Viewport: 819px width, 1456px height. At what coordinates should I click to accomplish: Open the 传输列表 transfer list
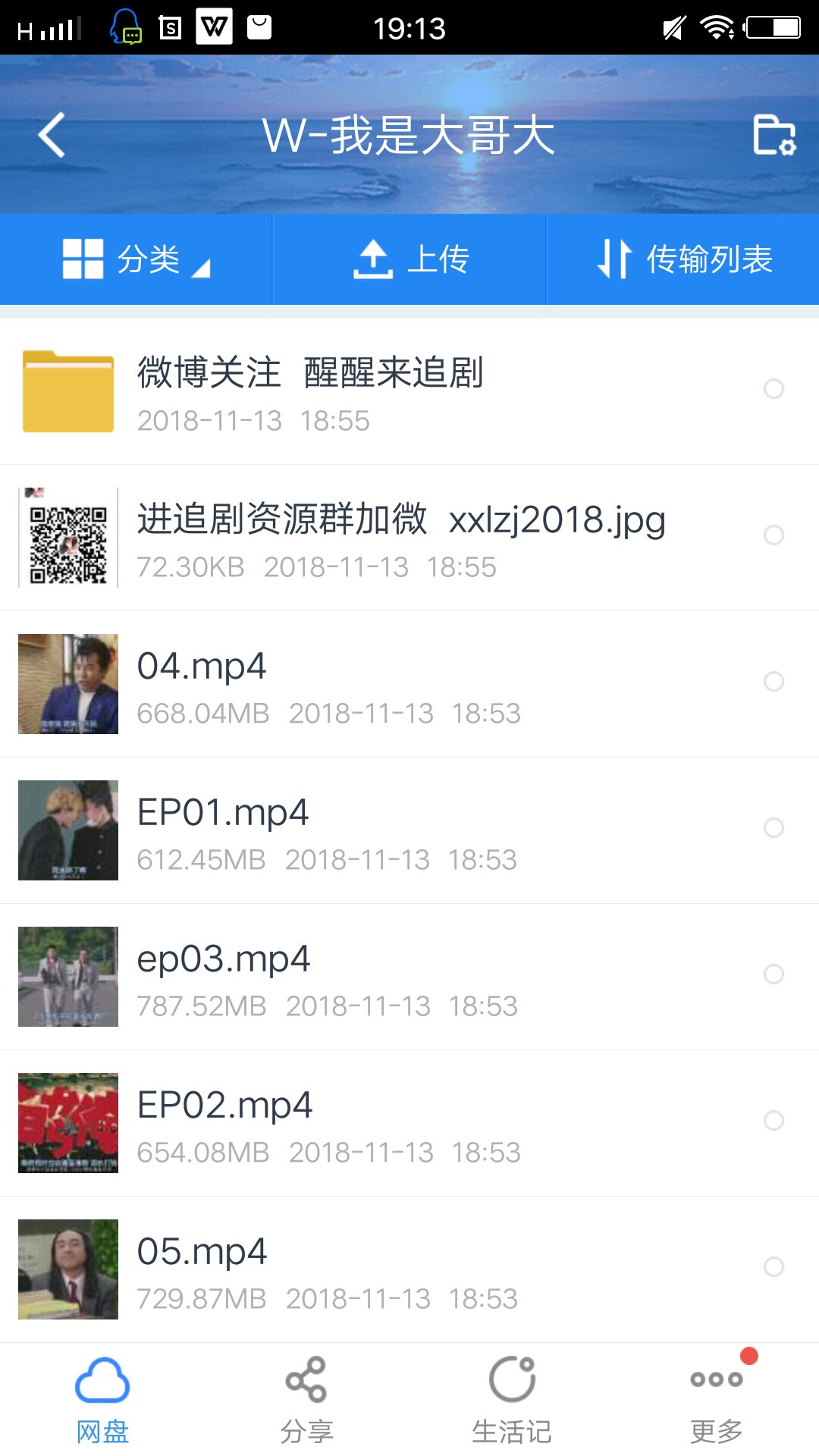[x=683, y=259]
